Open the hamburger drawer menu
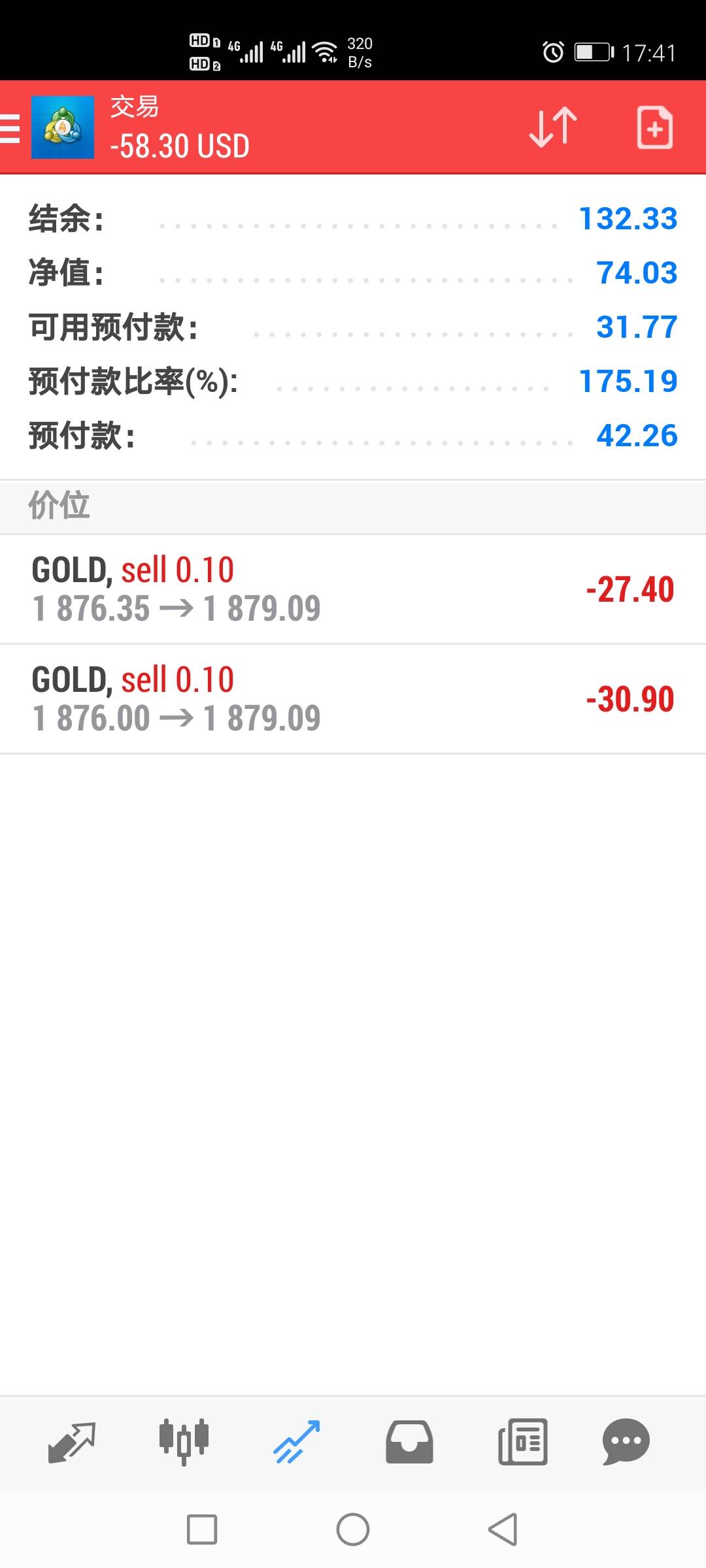The width and height of the screenshot is (706, 1568). click(x=10, y=128)
